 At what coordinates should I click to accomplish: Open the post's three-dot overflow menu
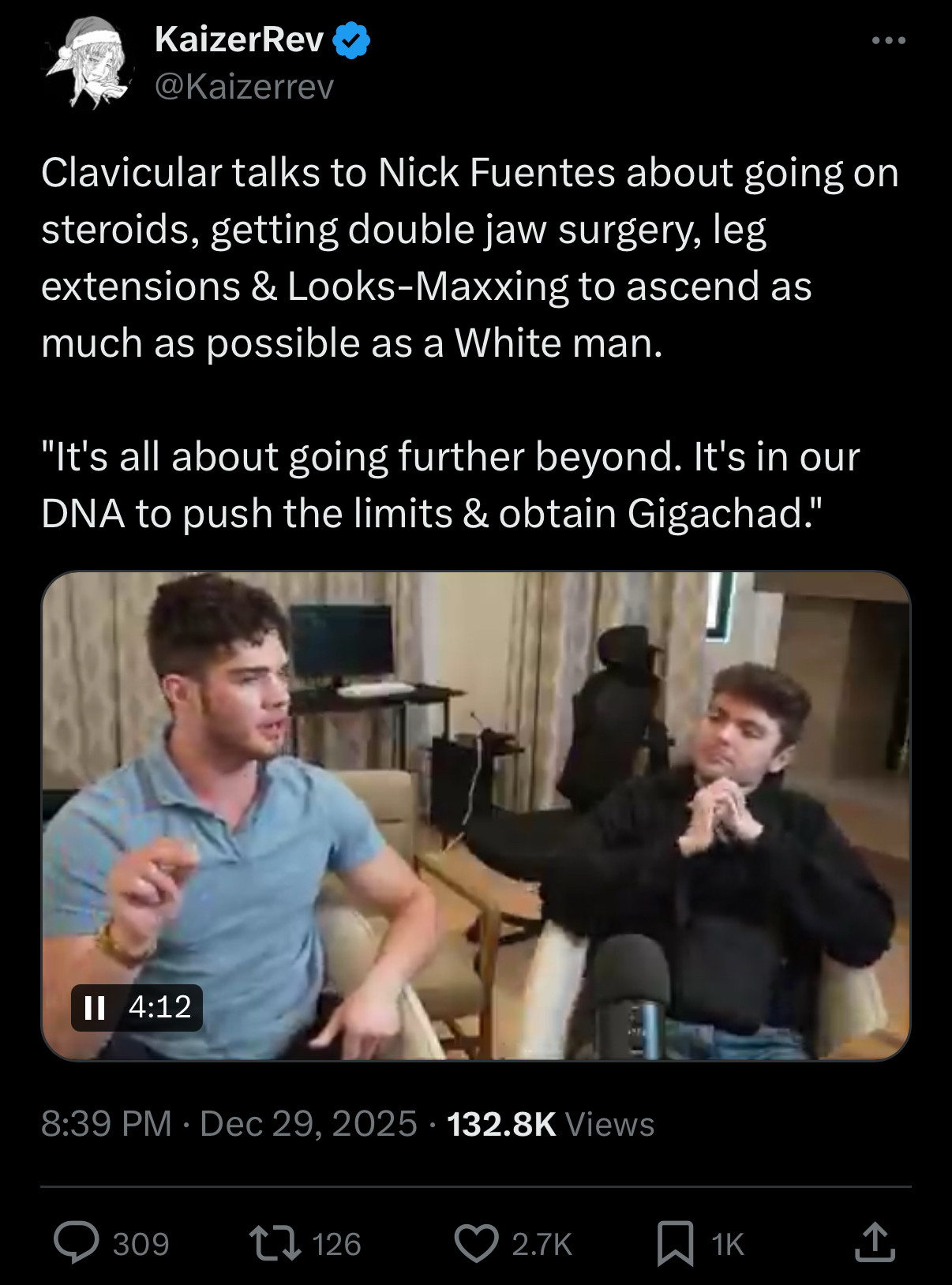click(889, 40)
